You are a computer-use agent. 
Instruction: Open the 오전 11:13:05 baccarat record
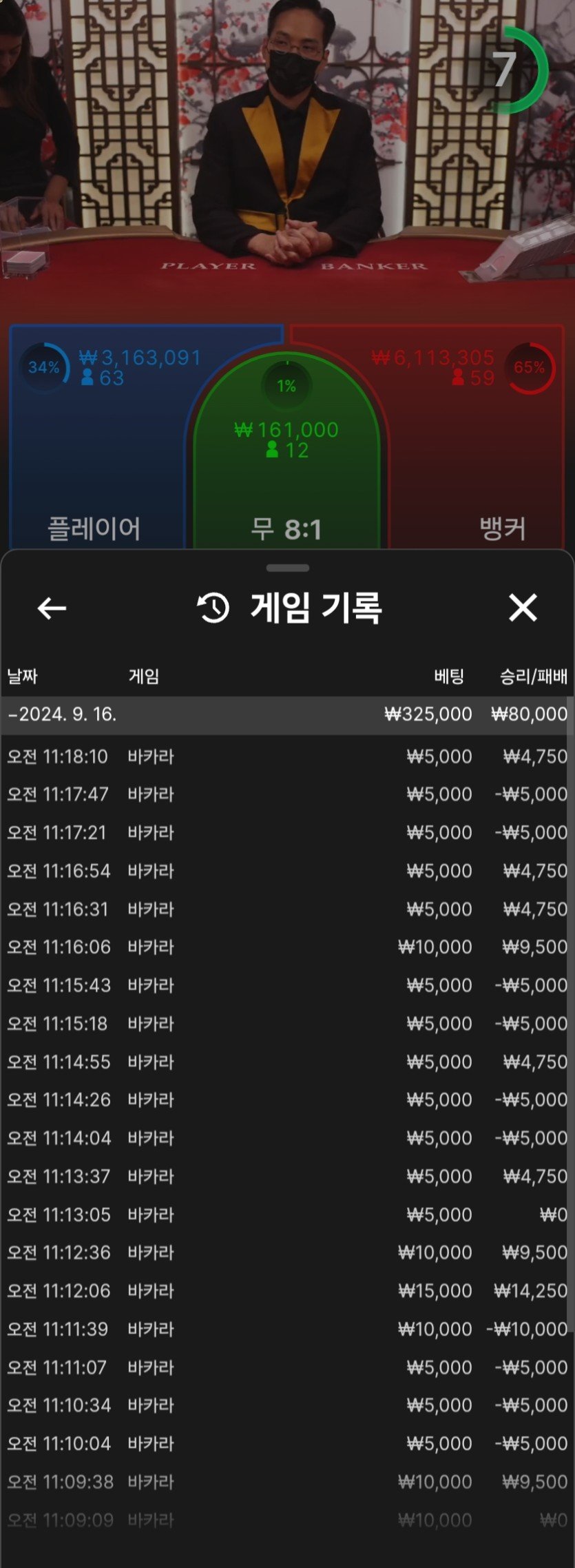pyautogui.click(x=286, y=1215)
